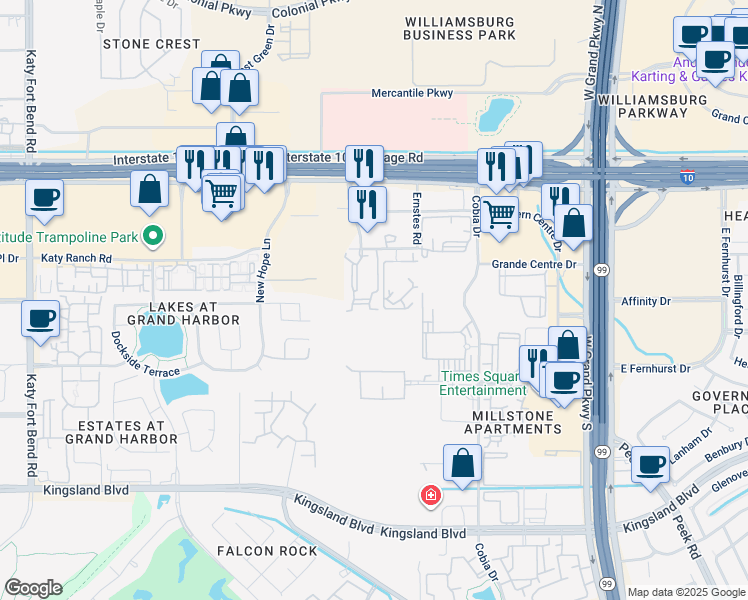Select the shopping bag marker below Millstone Apartments
The image size is (748, 600).
[x=463, y=464]
